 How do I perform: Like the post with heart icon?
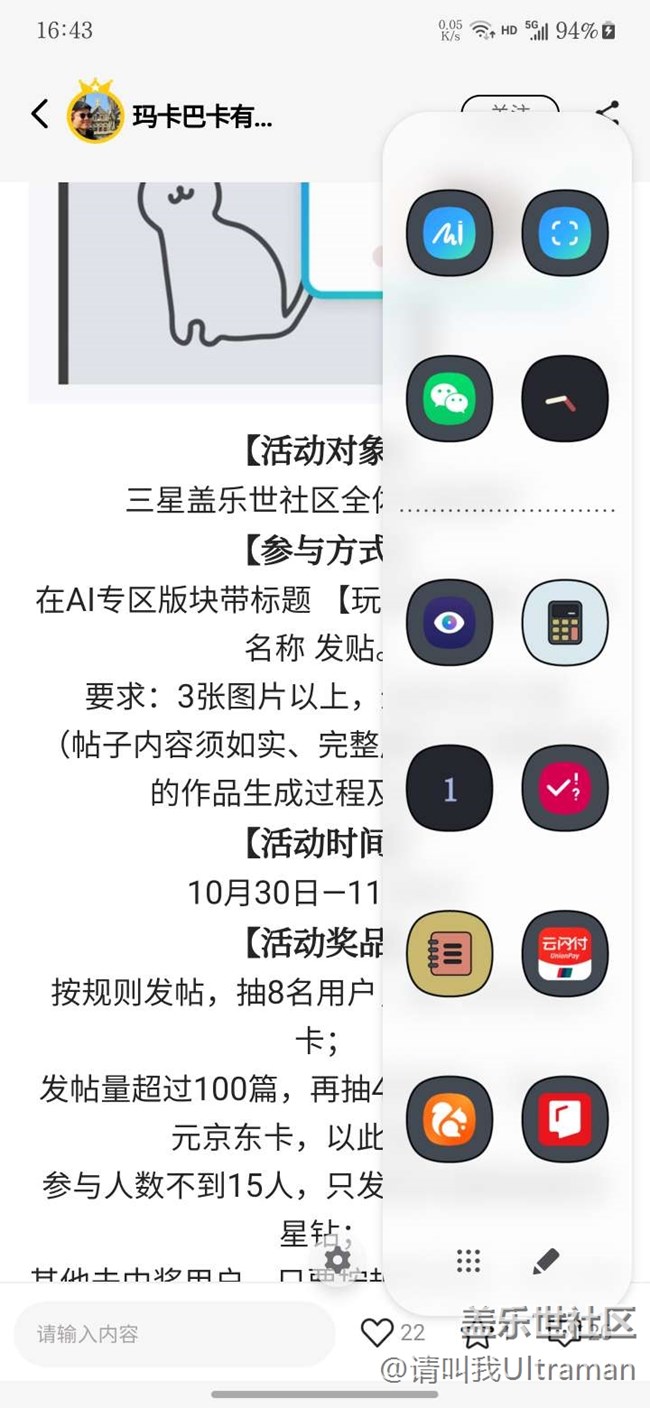pos(377,1332)
